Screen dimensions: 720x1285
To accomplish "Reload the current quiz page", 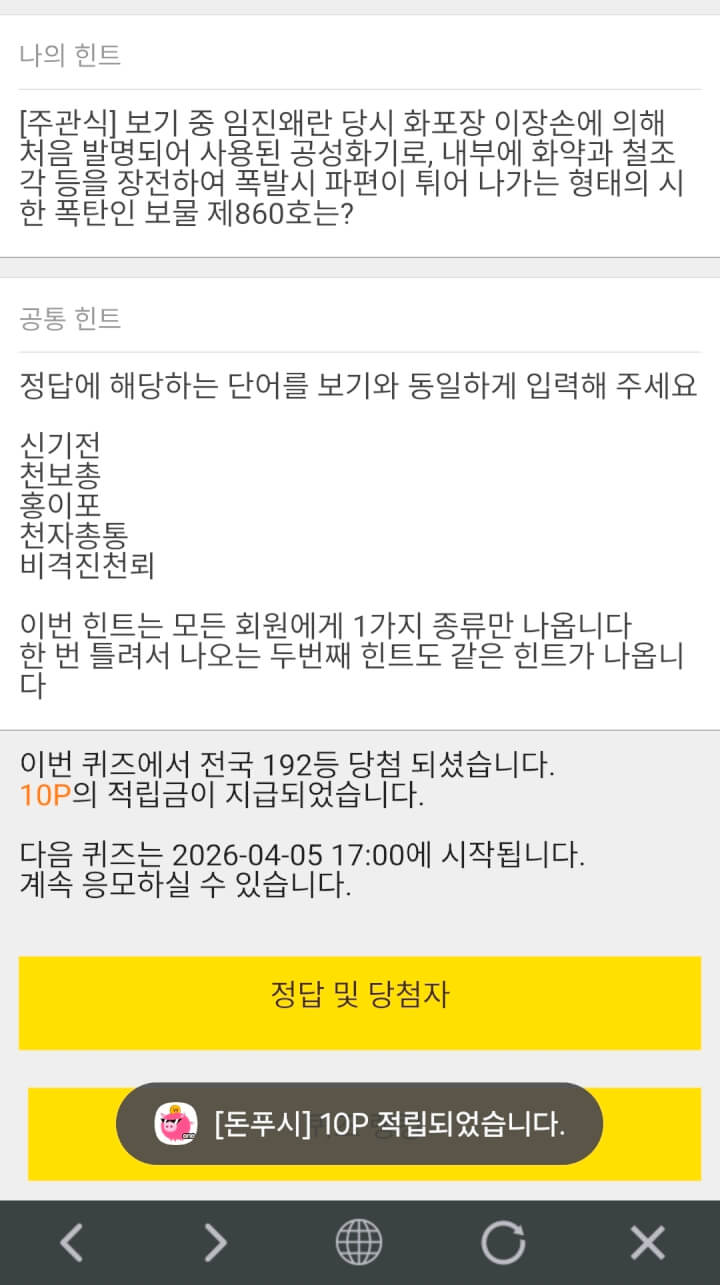I will tap(503, 1243).
